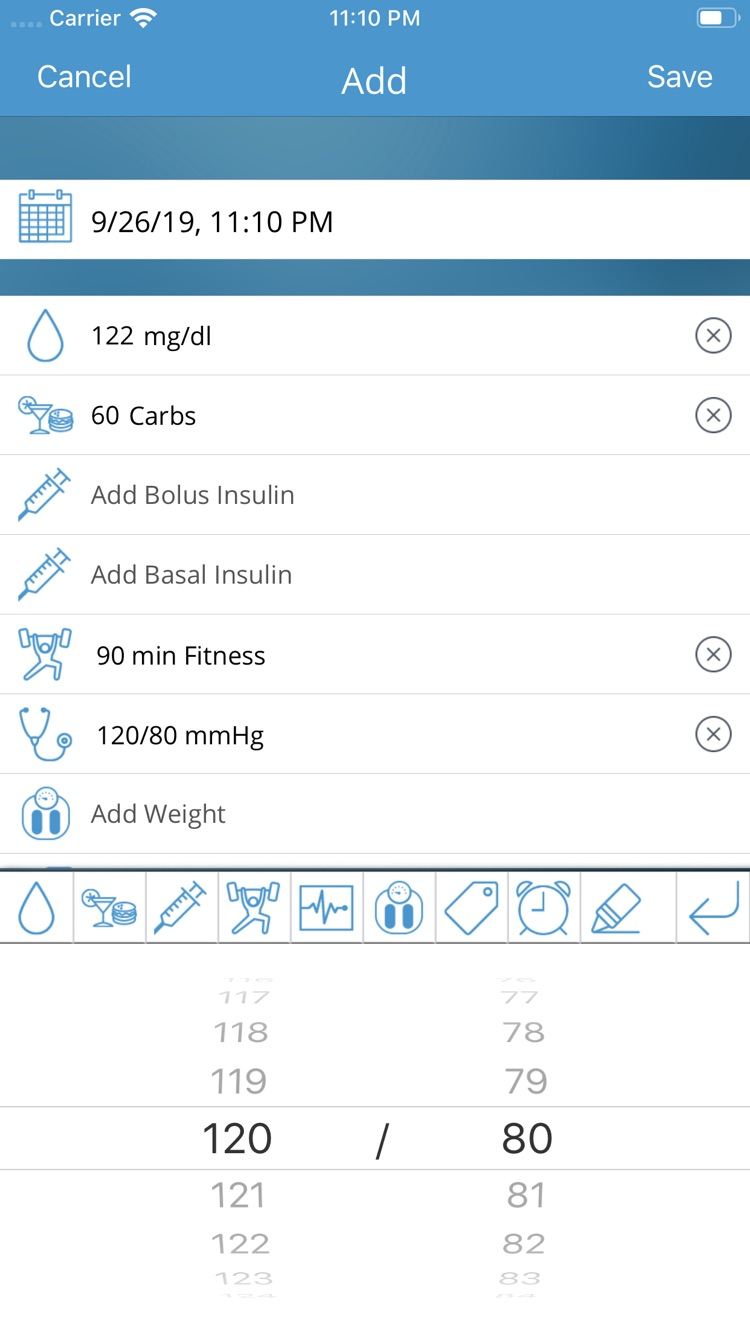The height and width of the screenshot is (1334, 750).
Task: Clear the 122 mg/dl glucose value
Action: (x=713, y=335)
